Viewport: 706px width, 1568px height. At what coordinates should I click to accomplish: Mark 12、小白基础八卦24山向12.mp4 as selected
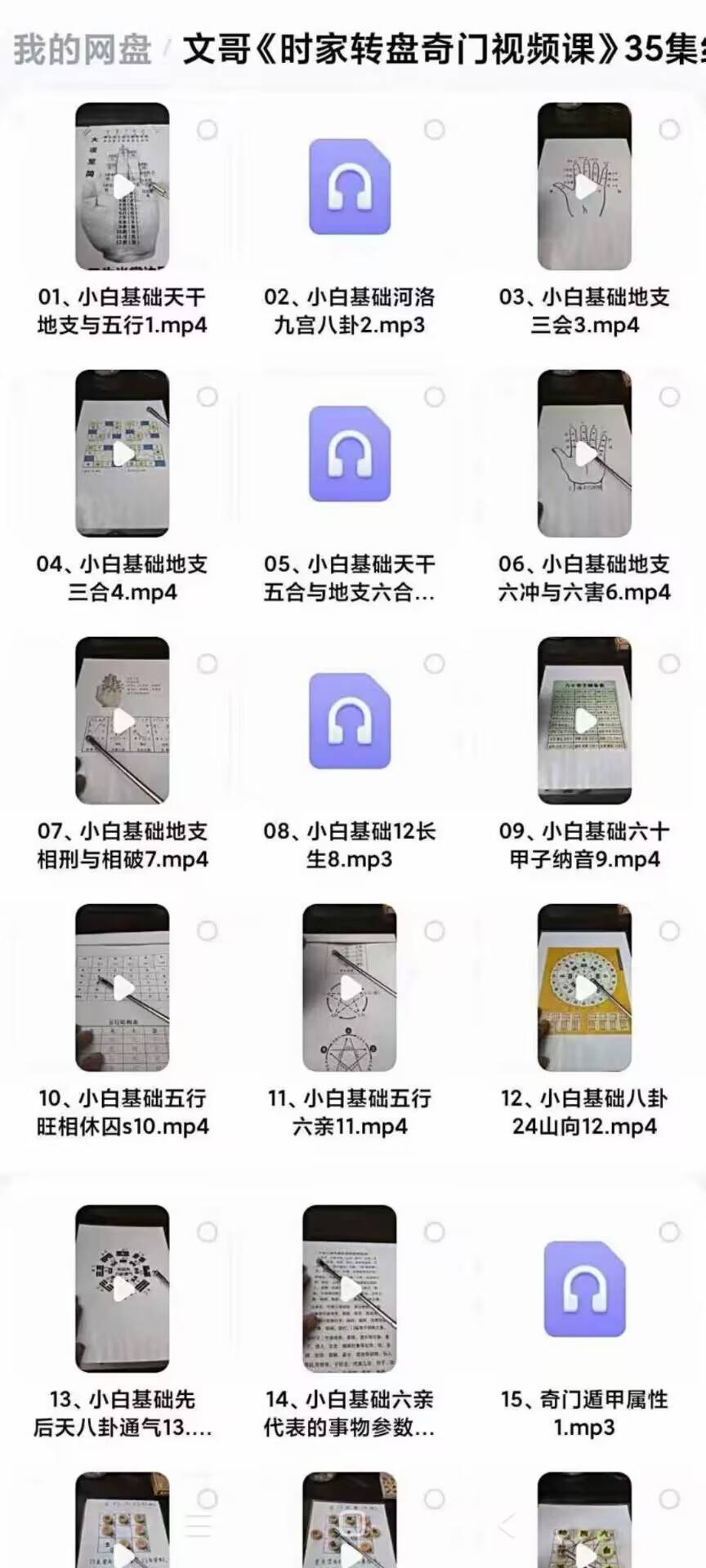tap(669, 931)
